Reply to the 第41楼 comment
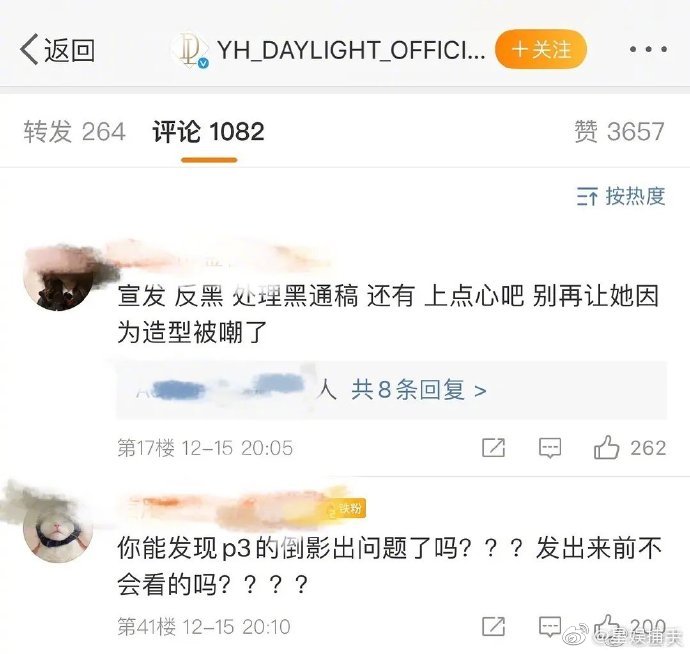Viewport: 690px width, 654px height. [549, 626]
